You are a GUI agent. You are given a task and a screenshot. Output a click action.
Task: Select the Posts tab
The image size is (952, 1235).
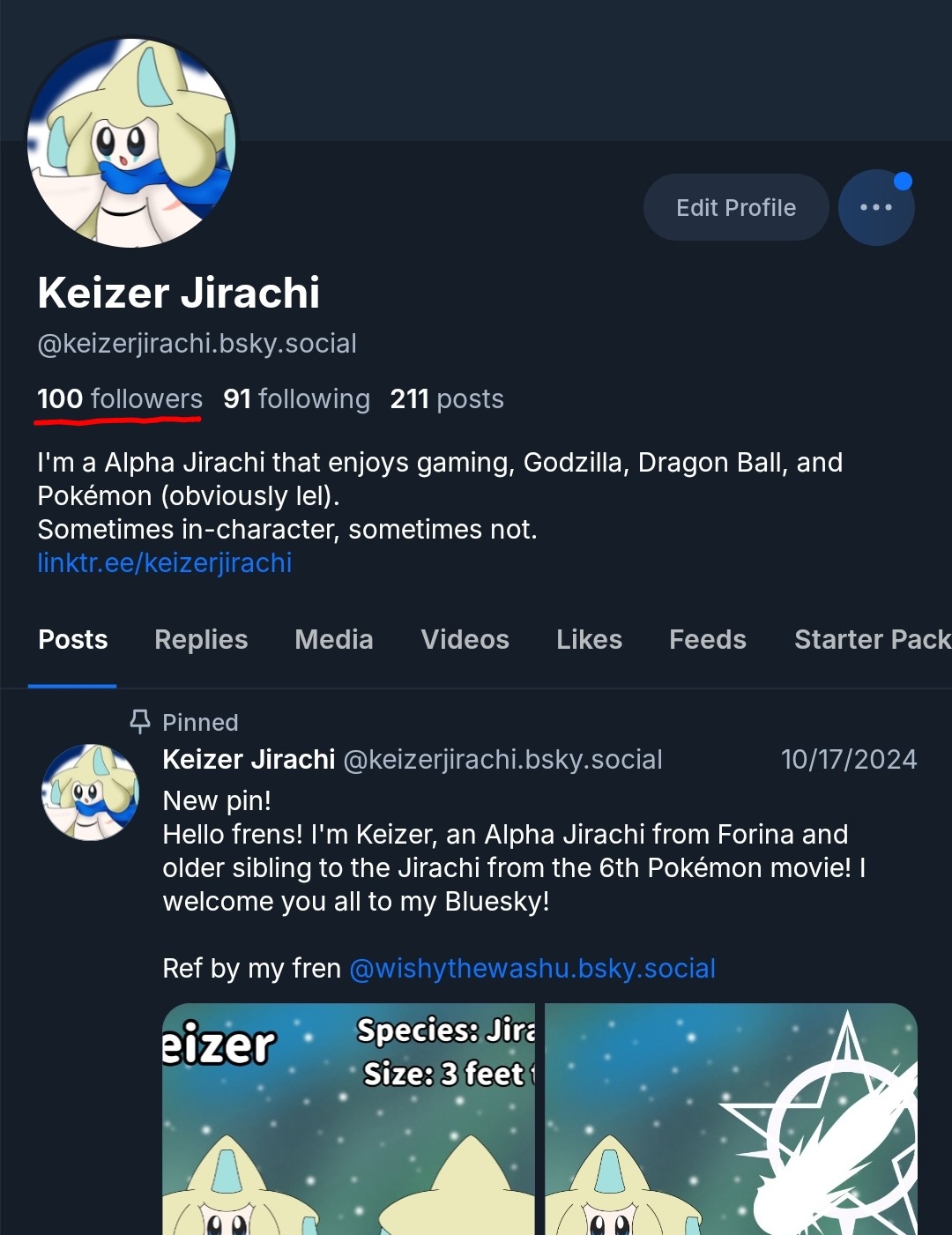[x=73, y=640]
